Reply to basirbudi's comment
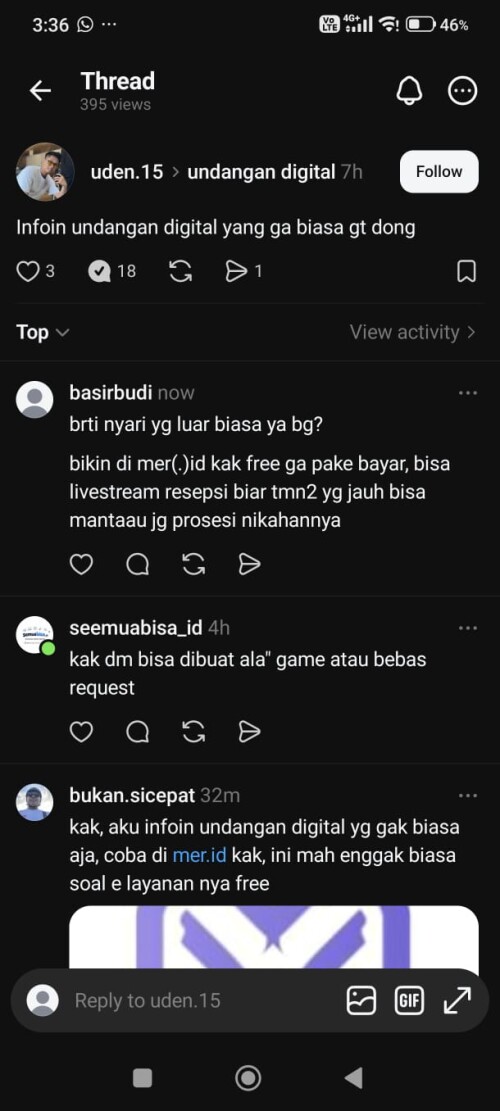Image resolution: width=500 pixels, height=1111 pixels. pos(137,564)
